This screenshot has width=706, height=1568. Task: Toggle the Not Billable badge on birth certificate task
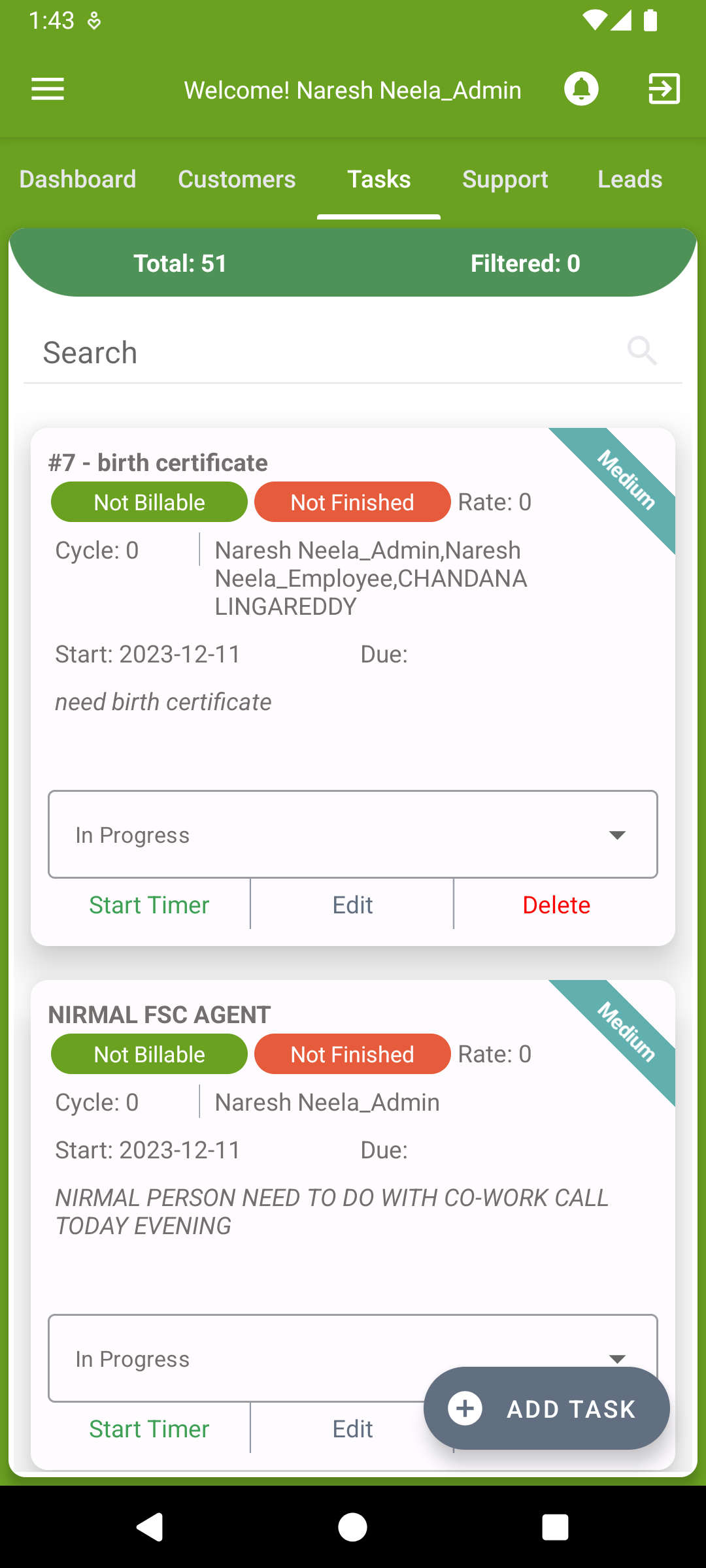148,502
